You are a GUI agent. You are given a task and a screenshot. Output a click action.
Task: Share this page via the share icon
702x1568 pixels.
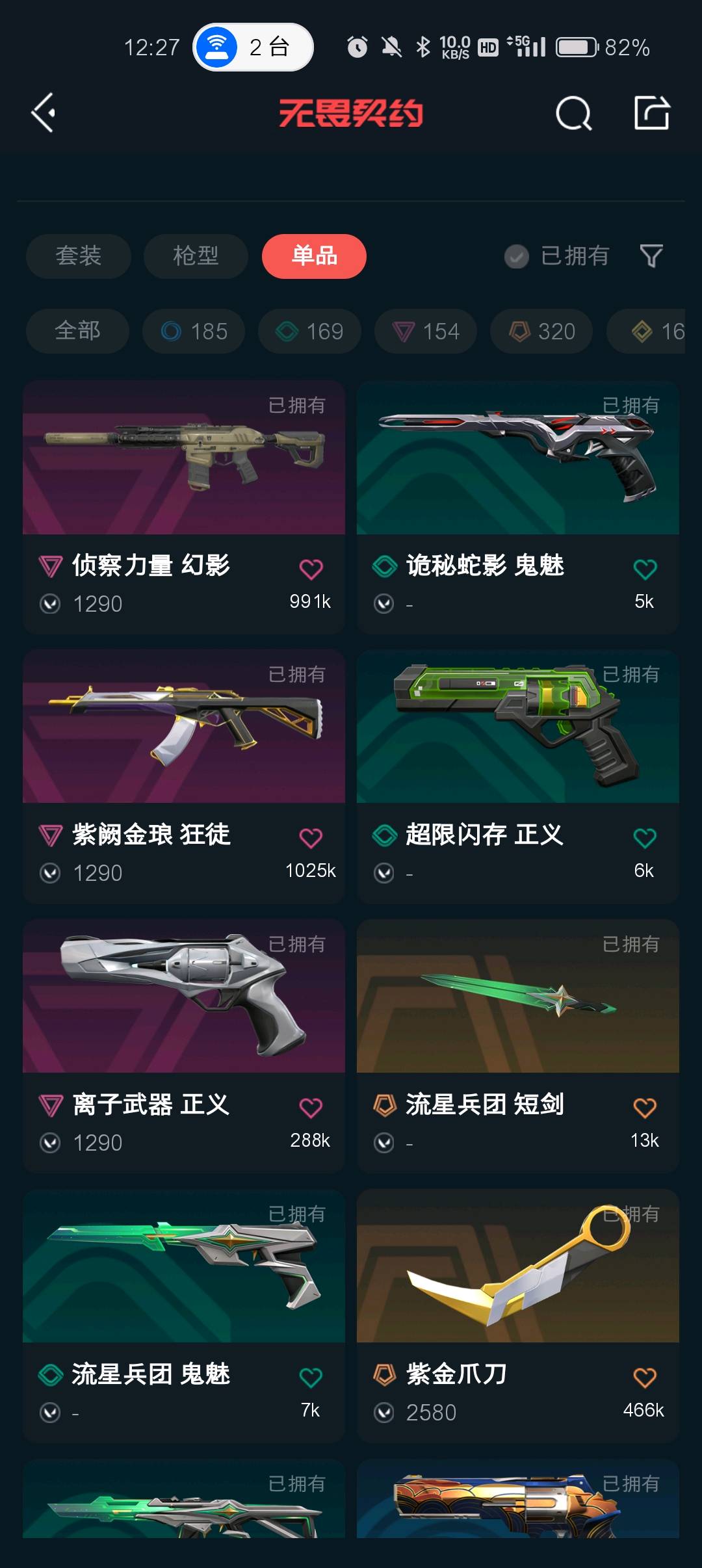pyautogui.click(x=651, y=113)
